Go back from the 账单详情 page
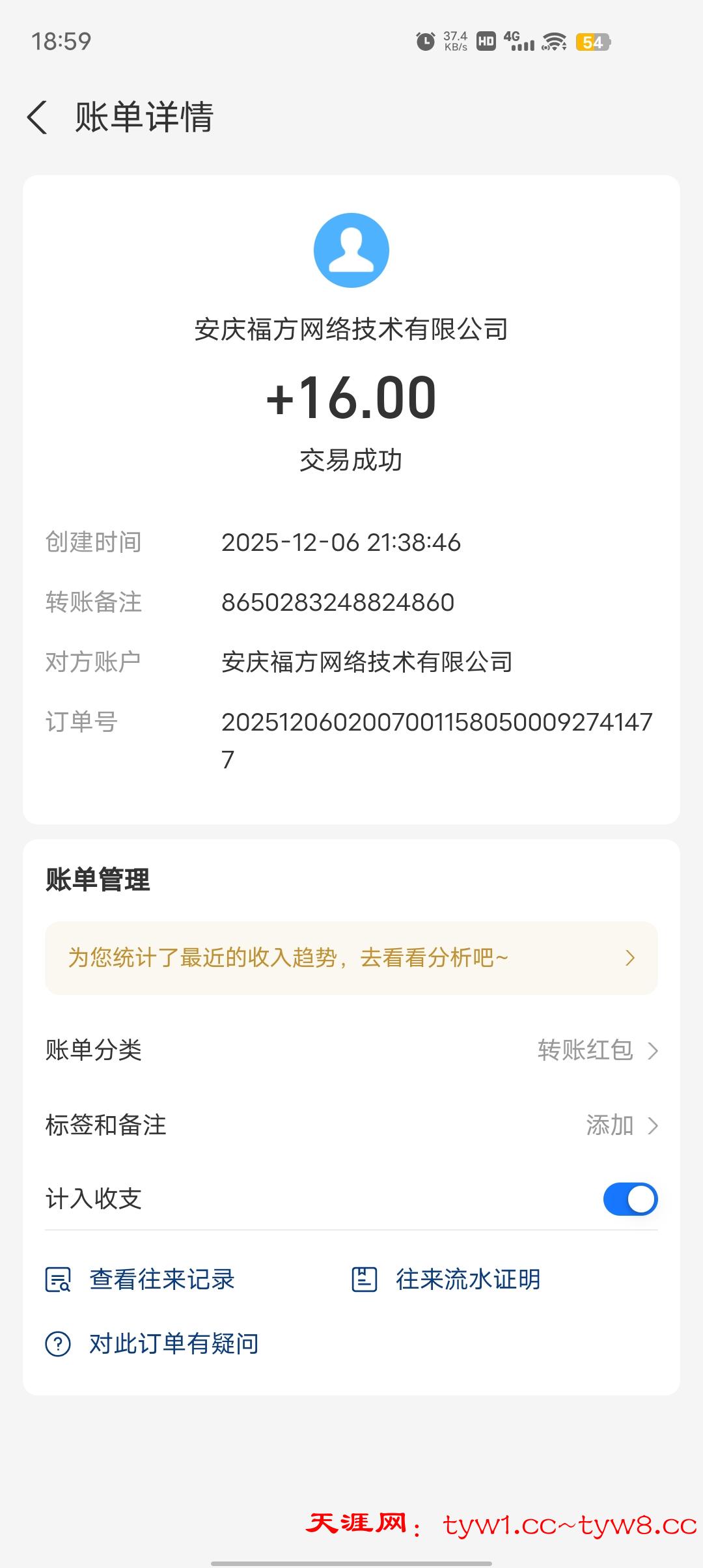This screenshot has height=1568, width=703. coord(38,118)
